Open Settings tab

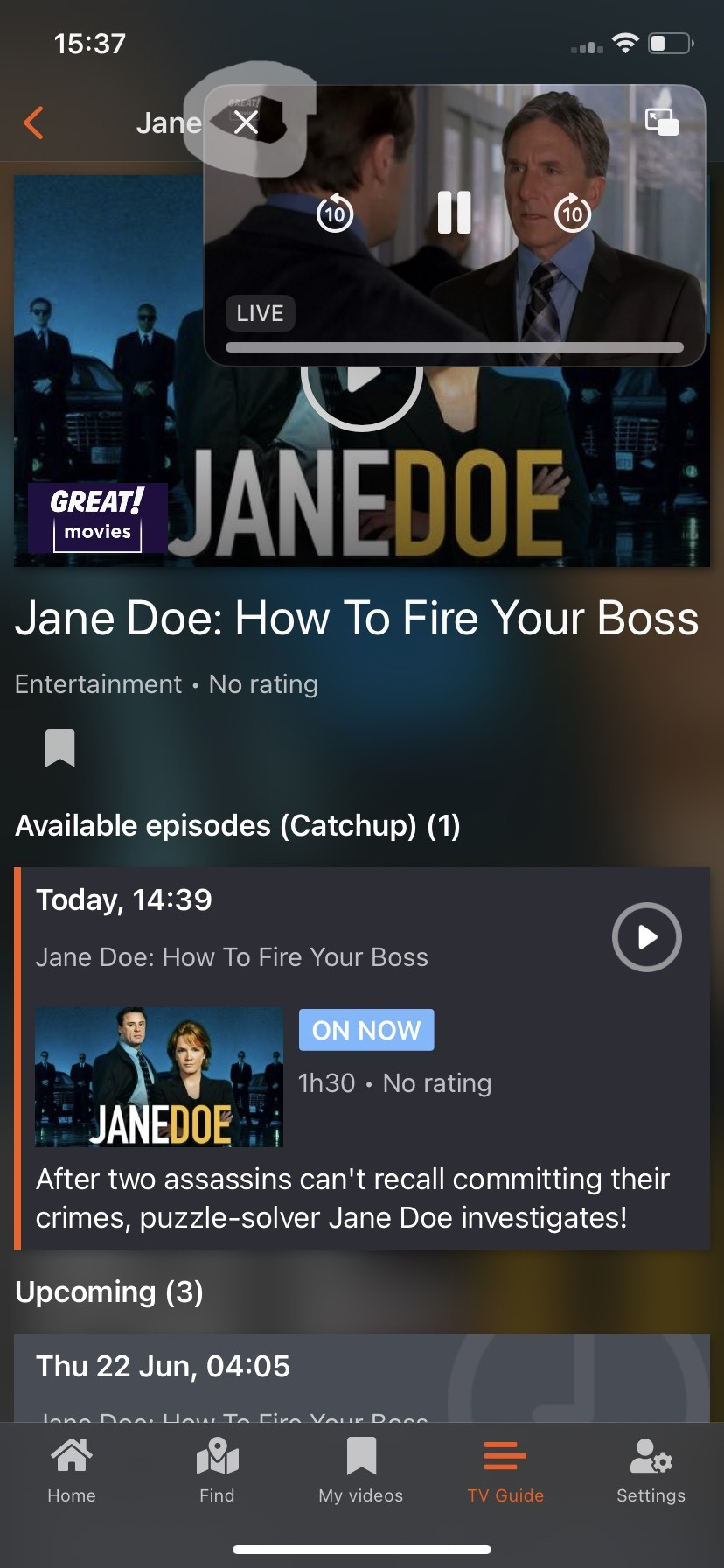(x=651, y=1472)
